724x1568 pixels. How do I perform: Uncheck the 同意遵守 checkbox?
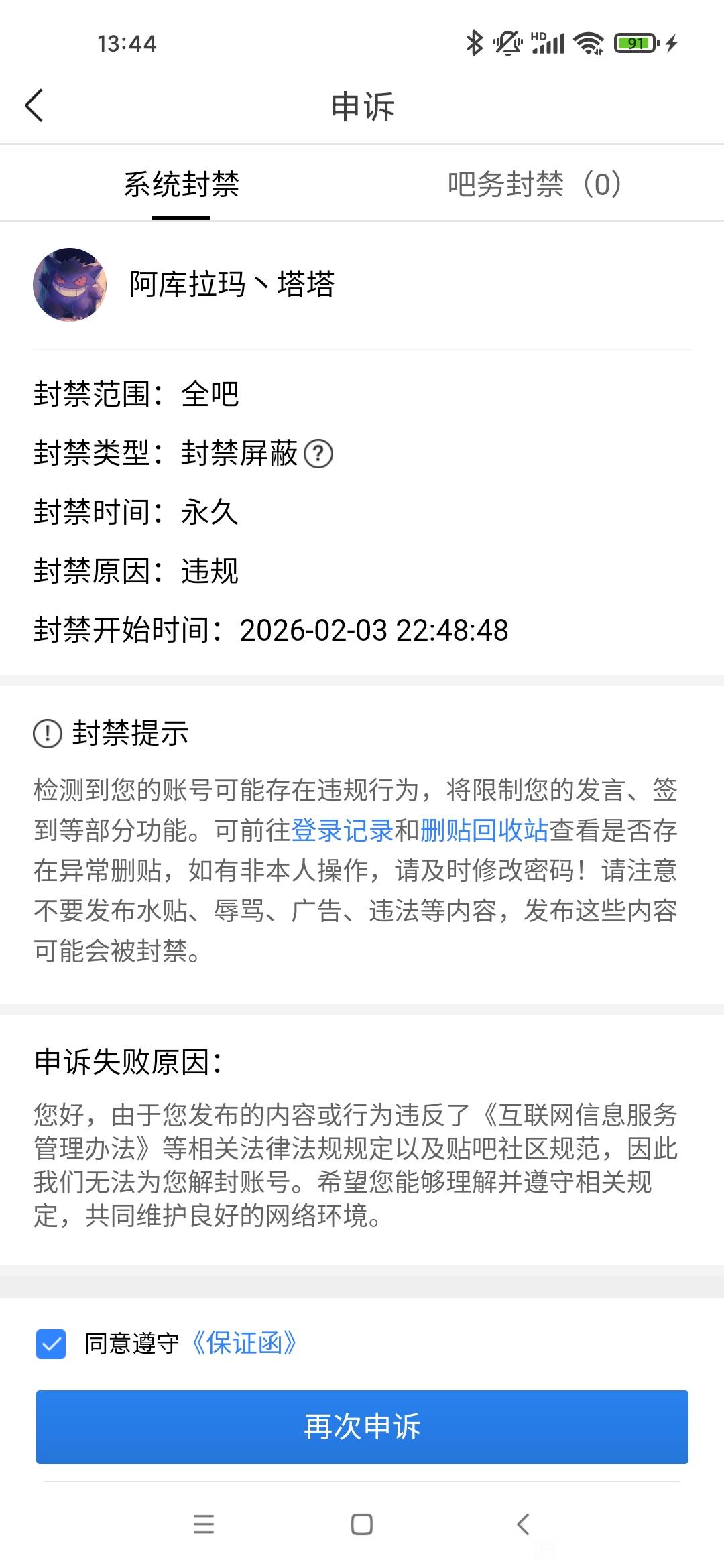pos(51,1344)
